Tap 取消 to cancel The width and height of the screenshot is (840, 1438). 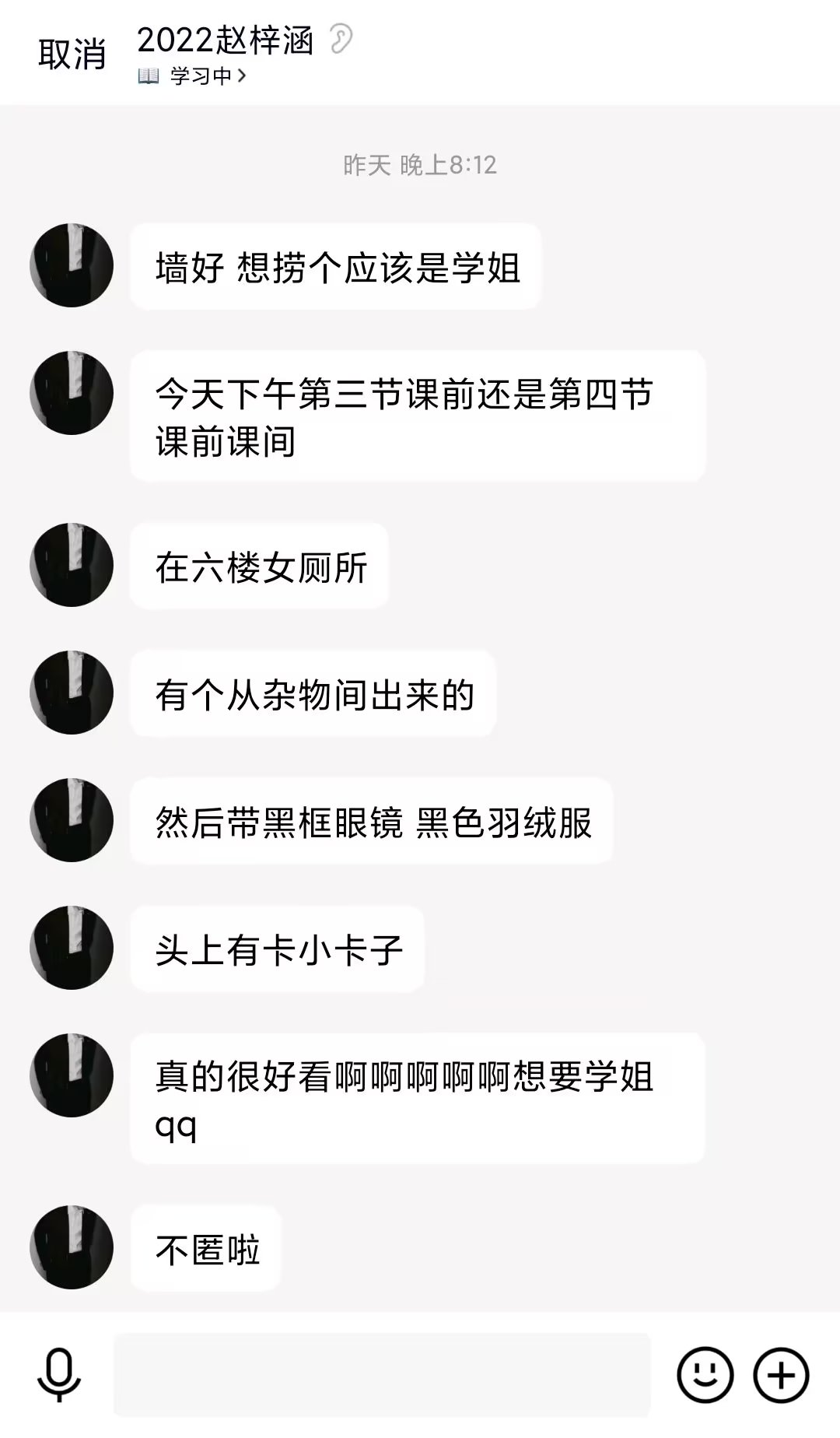point(72,54)
